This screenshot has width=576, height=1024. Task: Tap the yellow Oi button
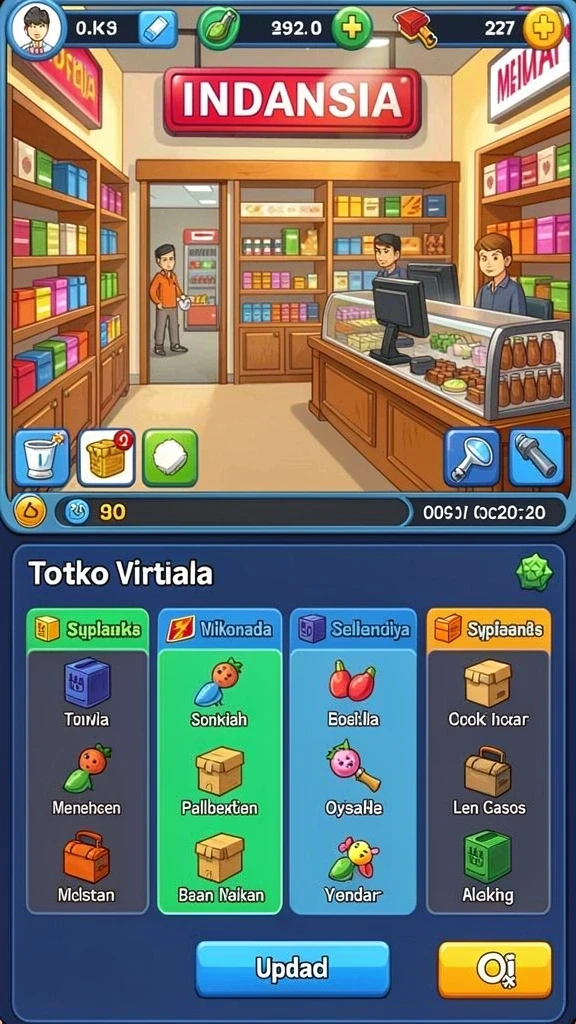(495, 969)
